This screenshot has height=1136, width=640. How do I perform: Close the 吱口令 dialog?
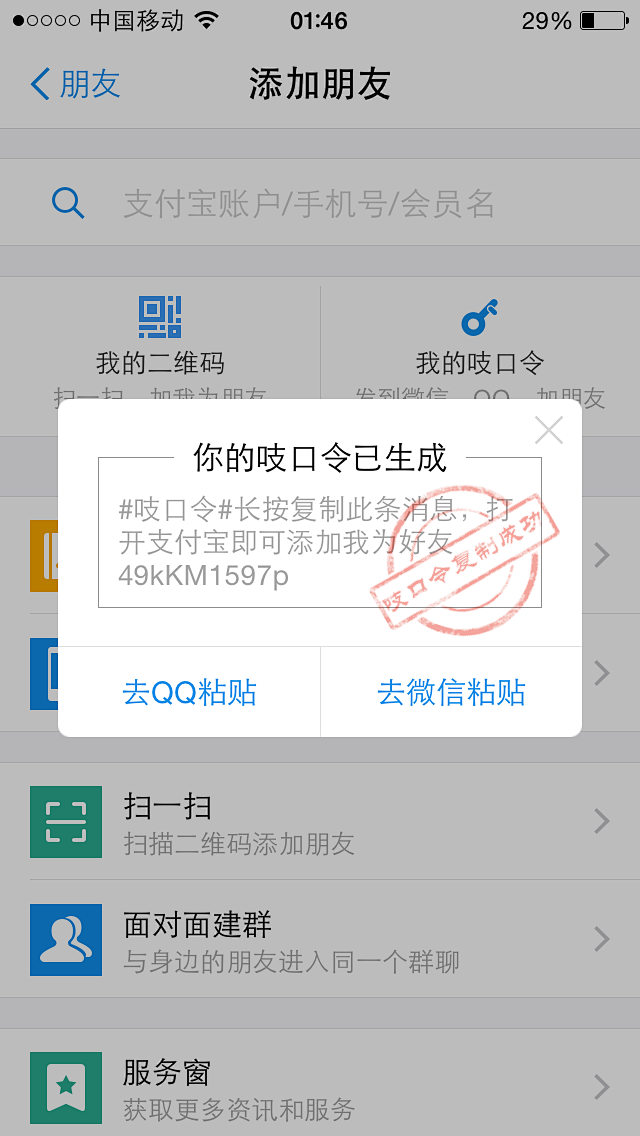(x=549, y=430)
